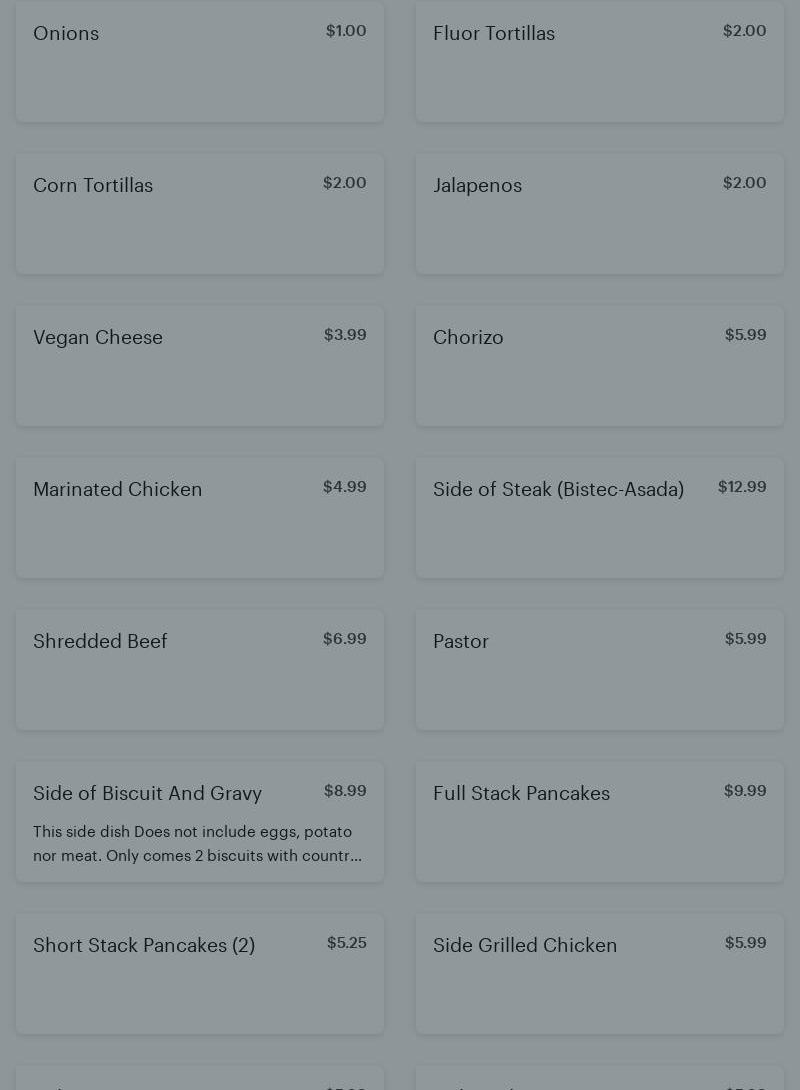Viewport: 800px width, 1090px height.
Task: Choose the Jalapenos side
Action: coord(600,213)
